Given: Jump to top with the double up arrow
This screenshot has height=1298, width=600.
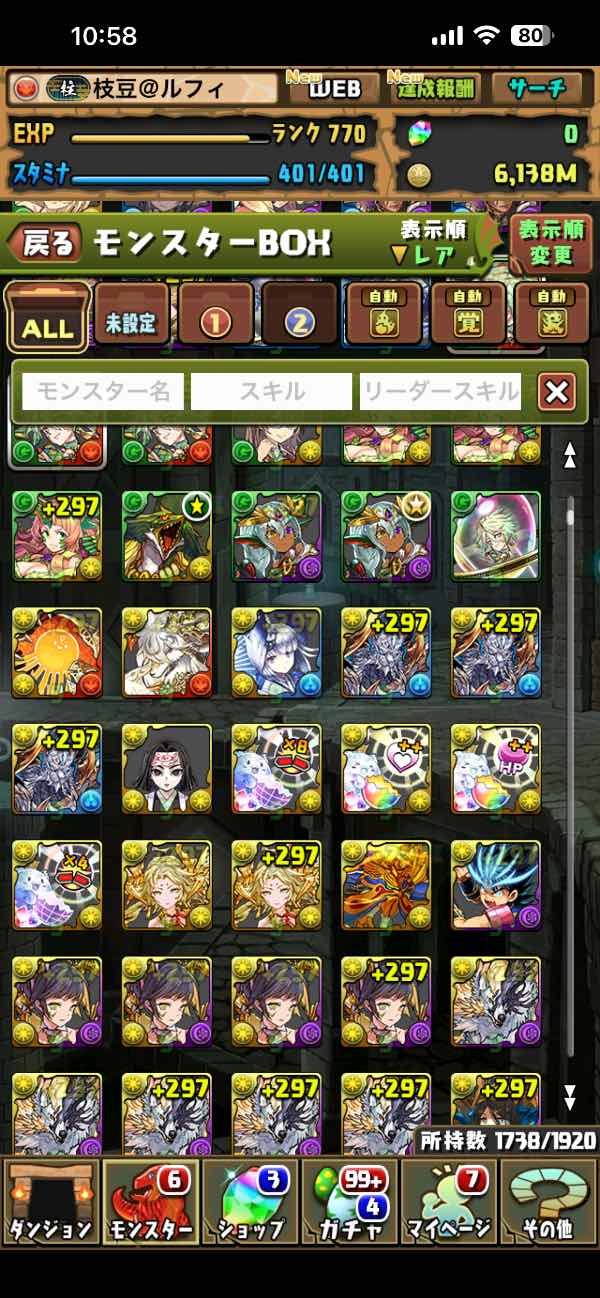Looking at the screenshot, I should pos(570,456).
